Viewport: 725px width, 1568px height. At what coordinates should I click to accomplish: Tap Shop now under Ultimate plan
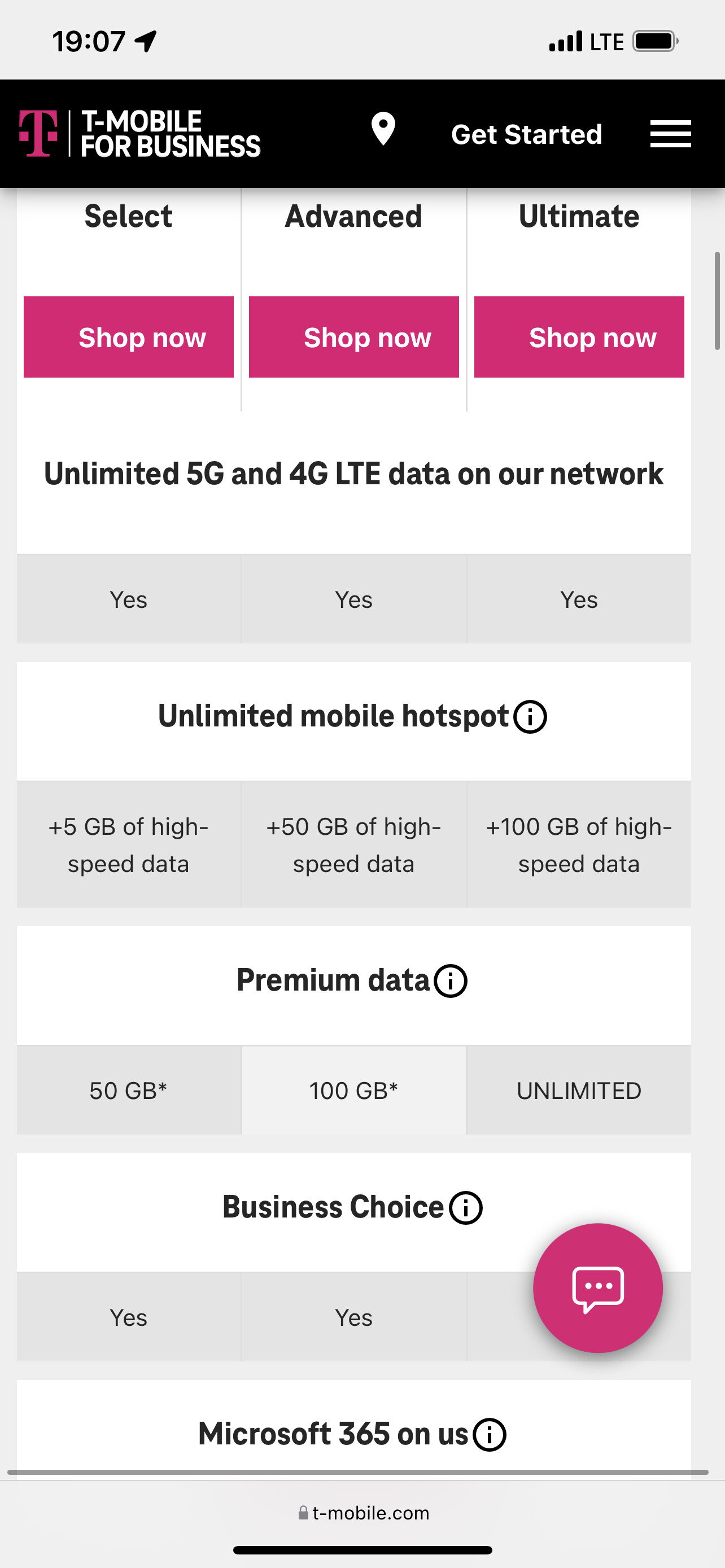pyautogui.click(x=579, y=337)
